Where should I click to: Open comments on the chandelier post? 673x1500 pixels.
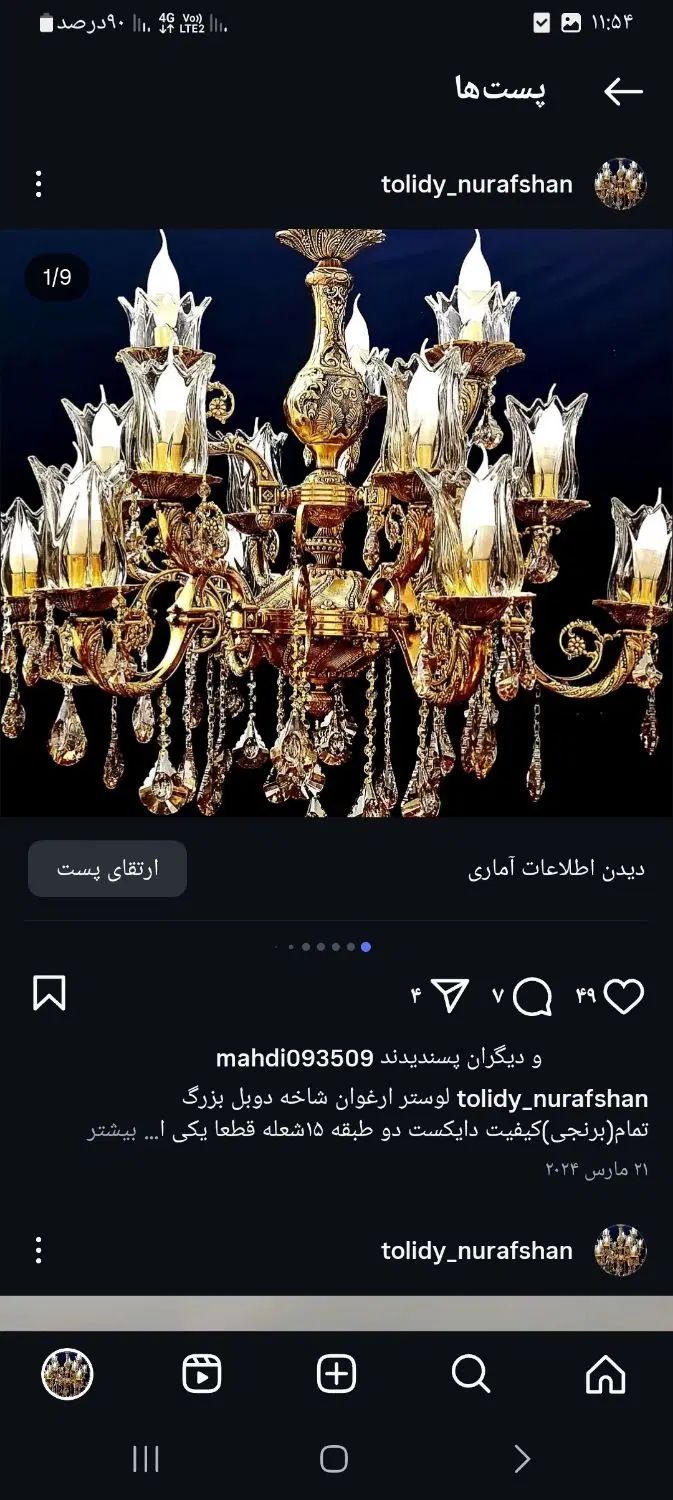533,996
